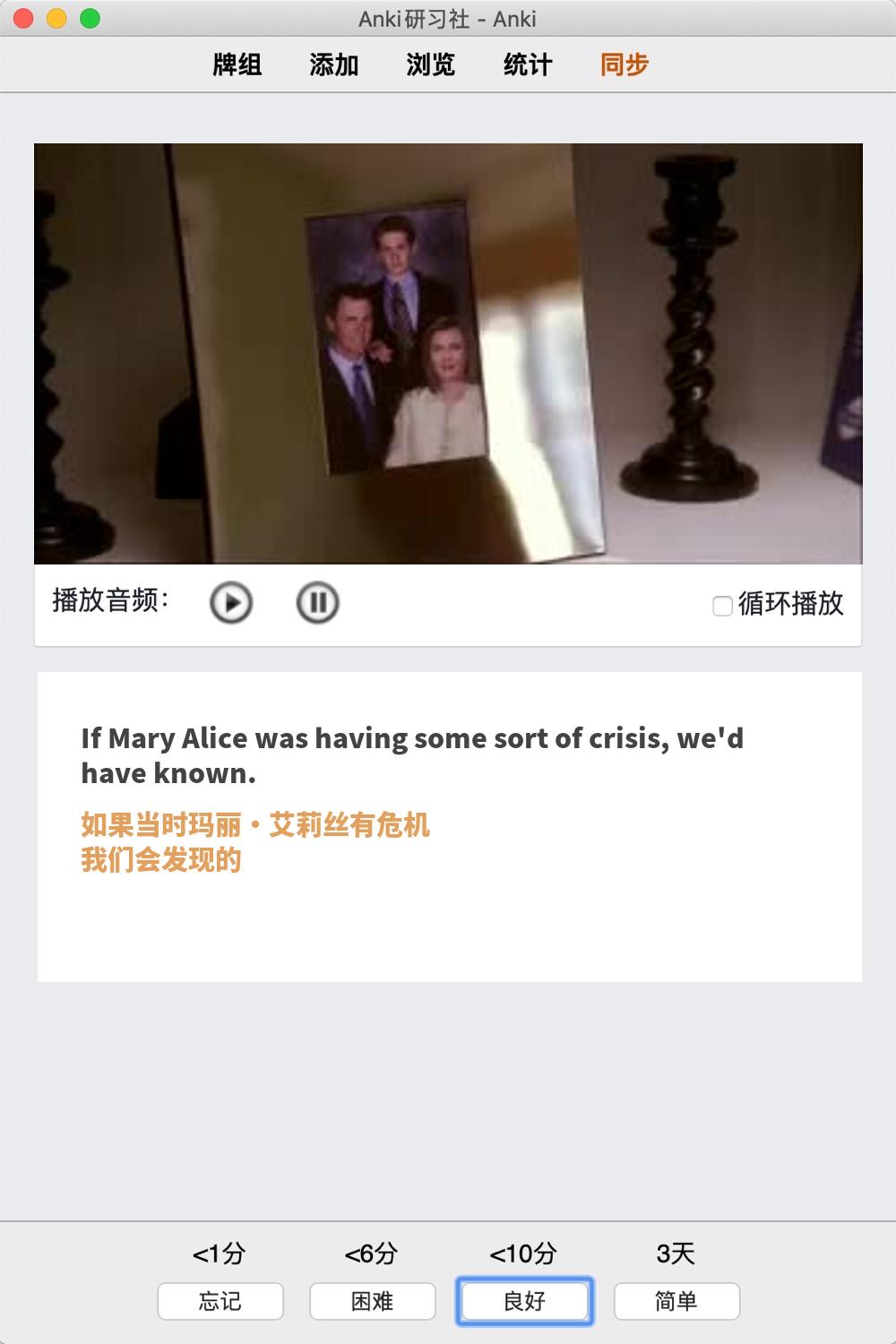
Task: Enable the 循环播放 loop checkbox
Action: tap(722, 606)
